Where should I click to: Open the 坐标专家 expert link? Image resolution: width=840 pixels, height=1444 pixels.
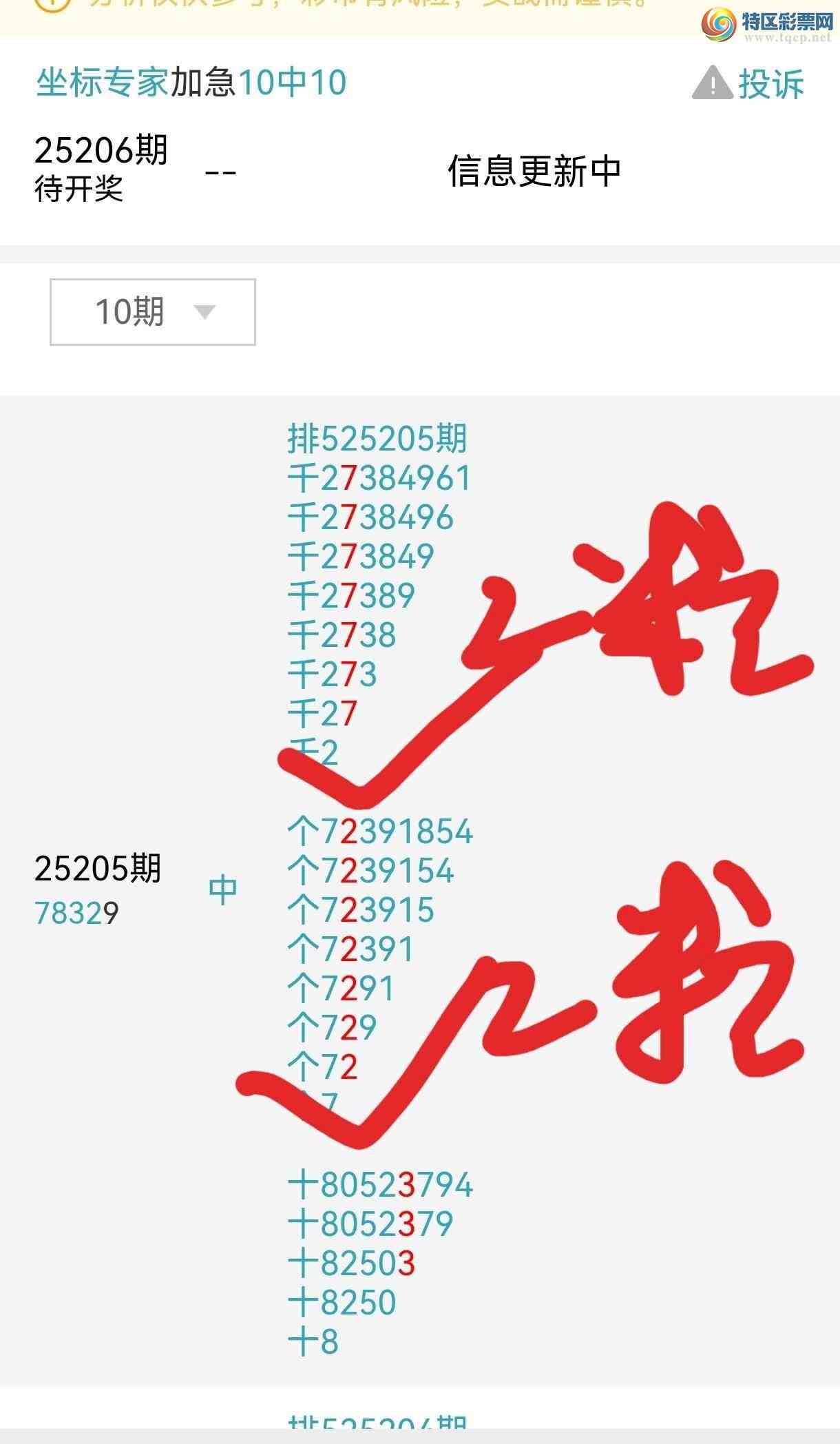(x=102, y=83)
